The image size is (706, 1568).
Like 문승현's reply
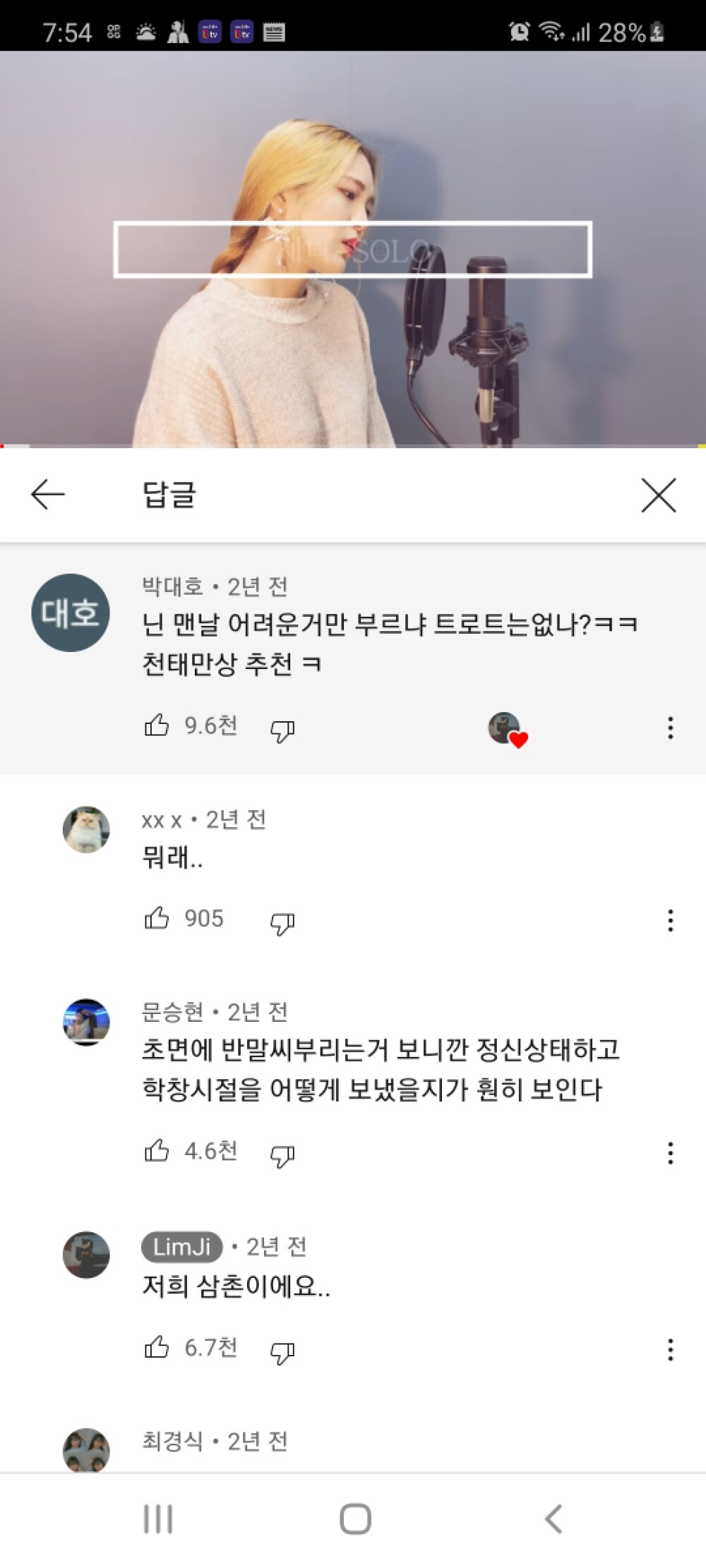click(x=157, y=1151)
